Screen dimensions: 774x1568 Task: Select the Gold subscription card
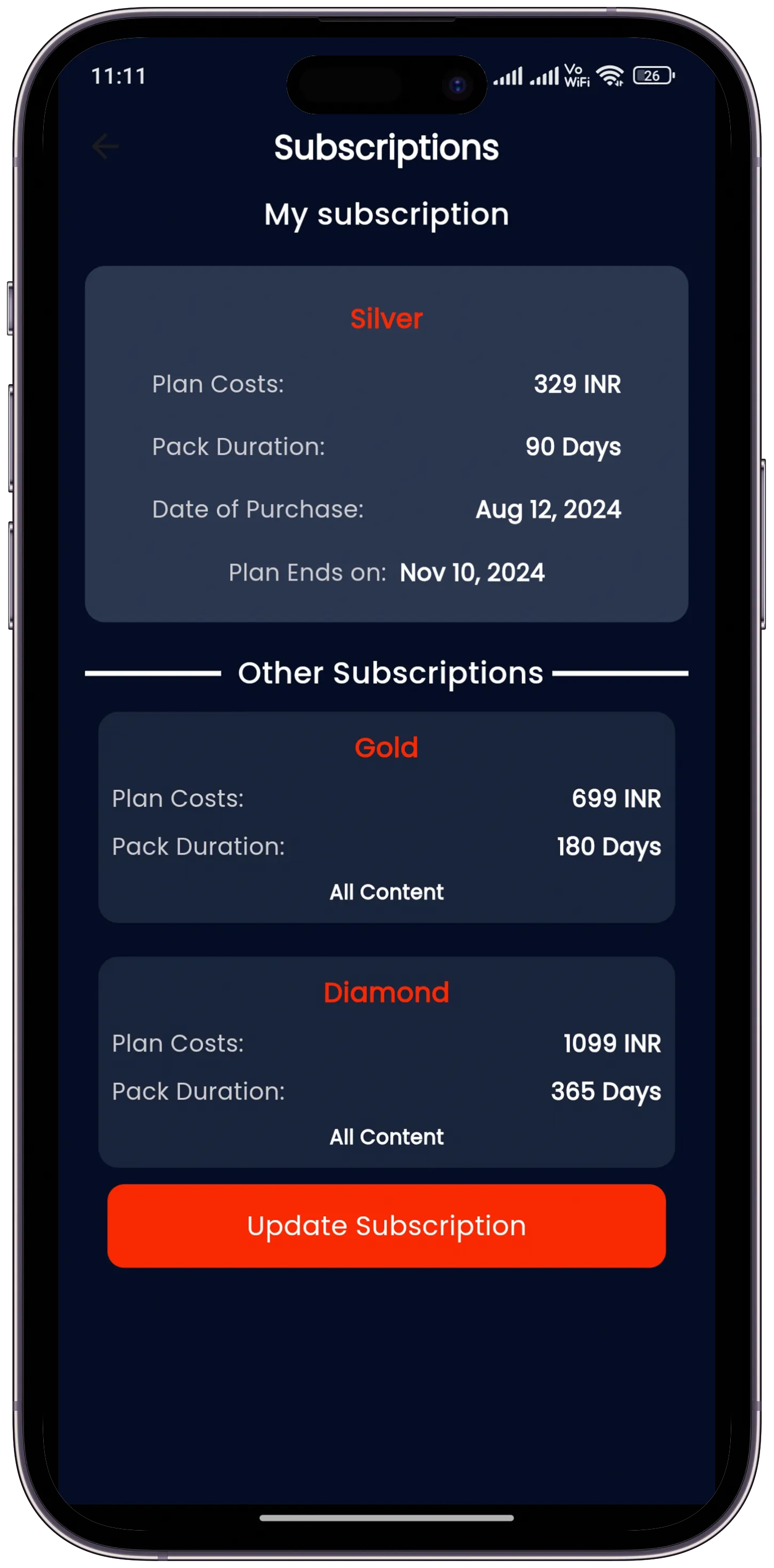tap(386, 817)
